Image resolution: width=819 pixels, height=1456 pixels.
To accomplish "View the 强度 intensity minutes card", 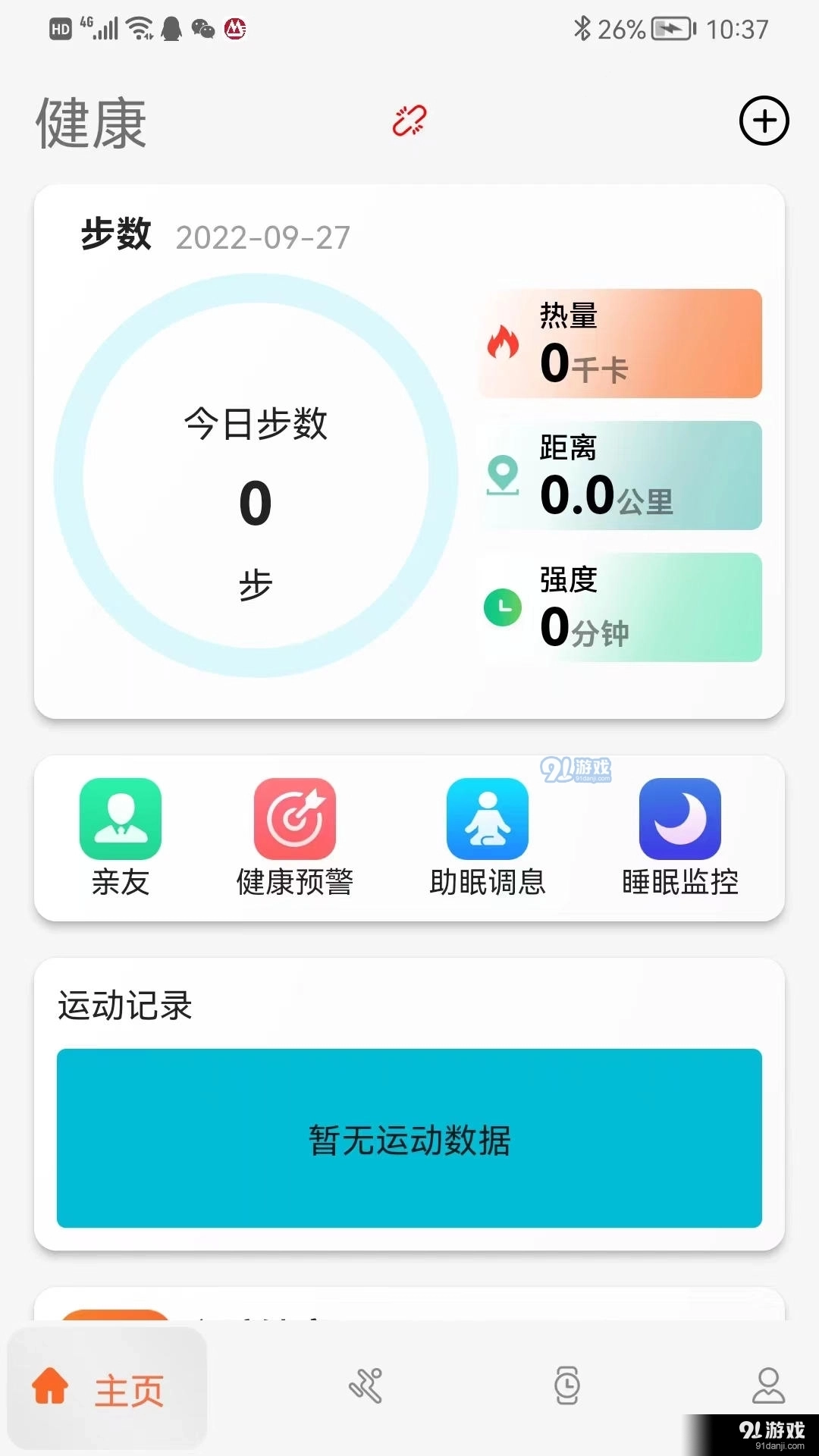I will click(x=620, y=607).
